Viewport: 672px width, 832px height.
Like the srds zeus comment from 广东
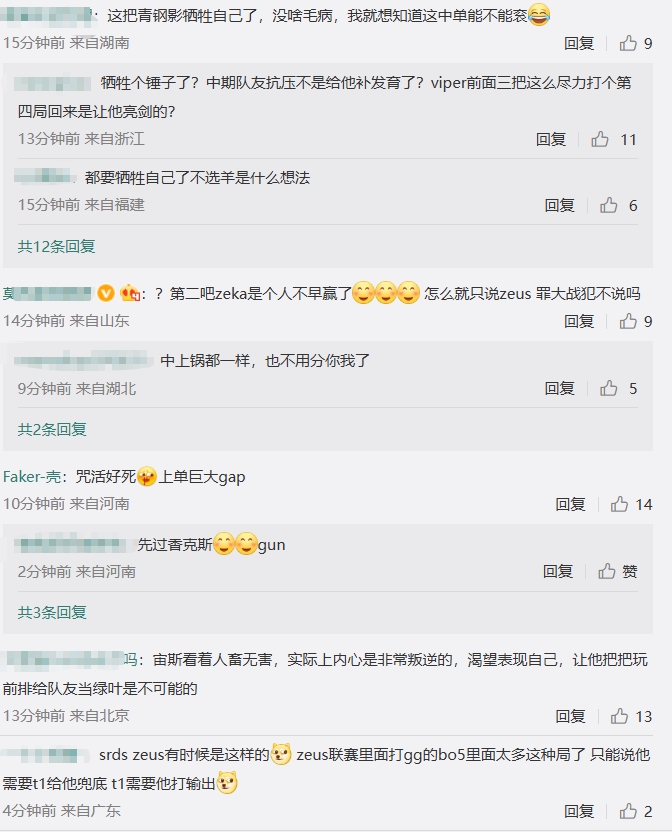click(628, 811)
